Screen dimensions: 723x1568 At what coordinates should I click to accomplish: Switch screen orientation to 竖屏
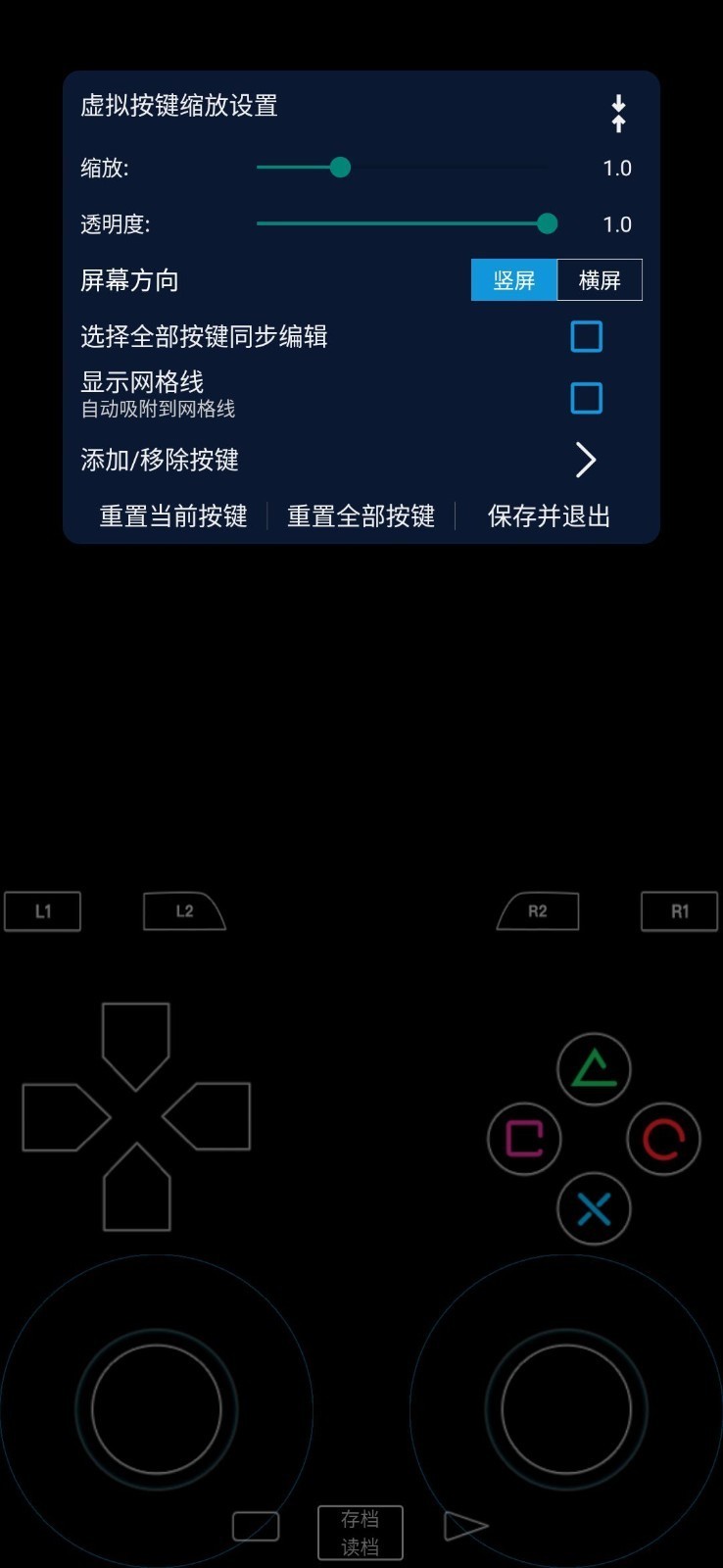pyautogui.click(x=514, y=280)
